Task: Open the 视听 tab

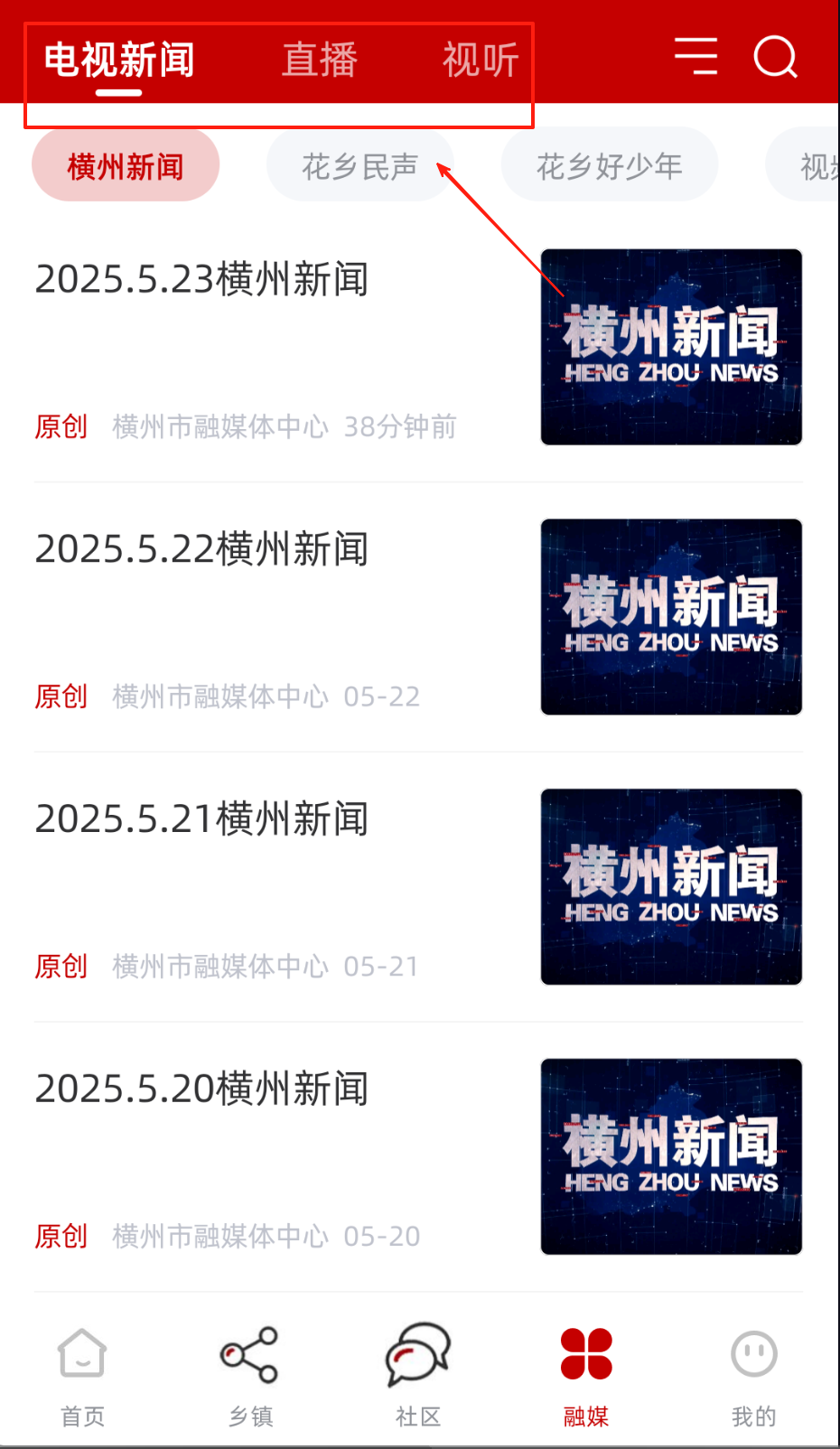Action: 481,58
